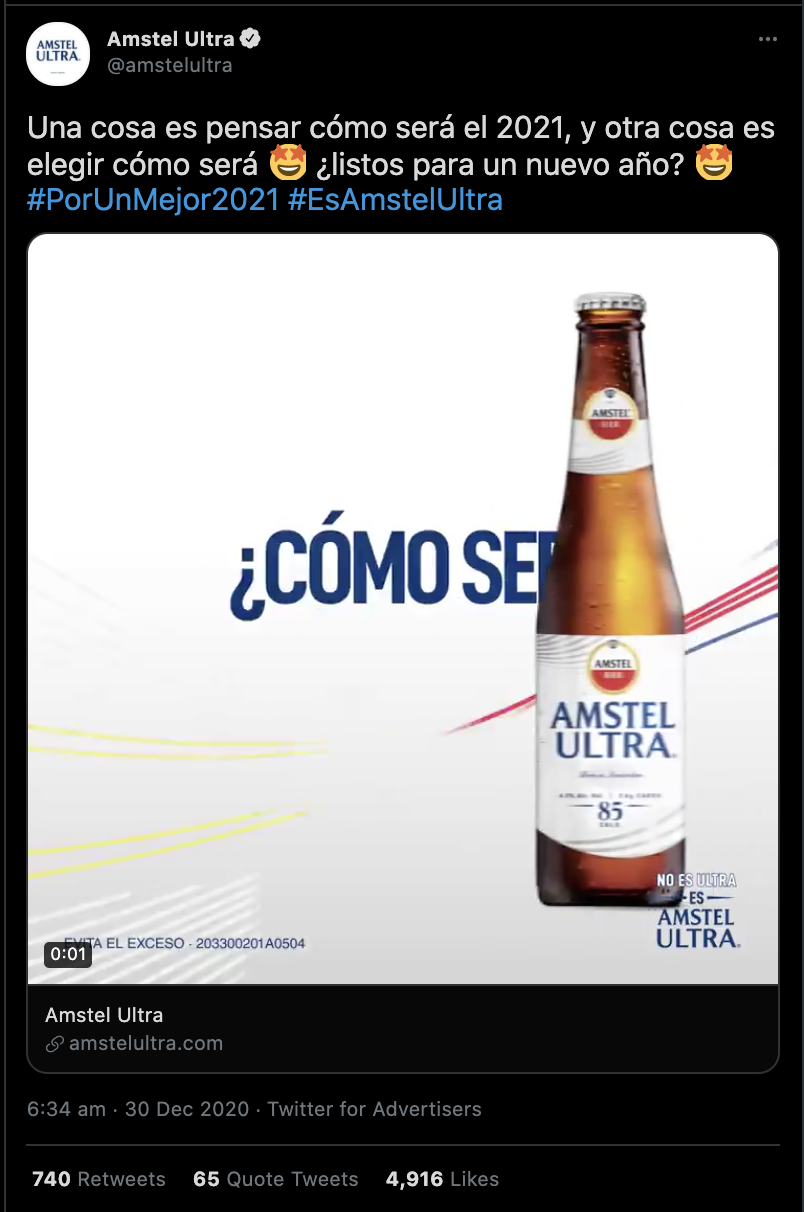Open the #EsAmstelUltra hashtag

[395, 200]
